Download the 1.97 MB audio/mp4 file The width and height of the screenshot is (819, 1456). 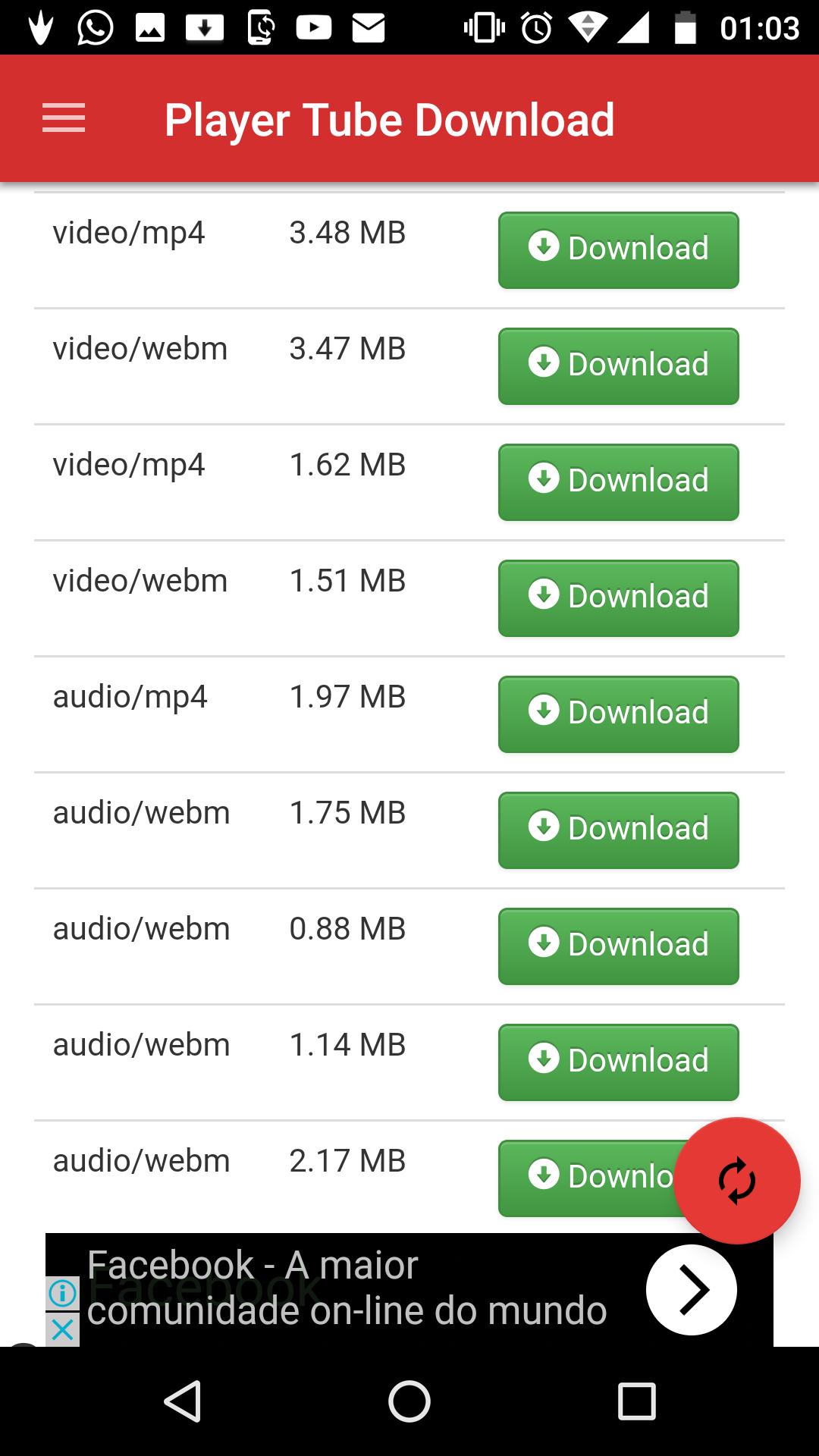click(618, 714)
